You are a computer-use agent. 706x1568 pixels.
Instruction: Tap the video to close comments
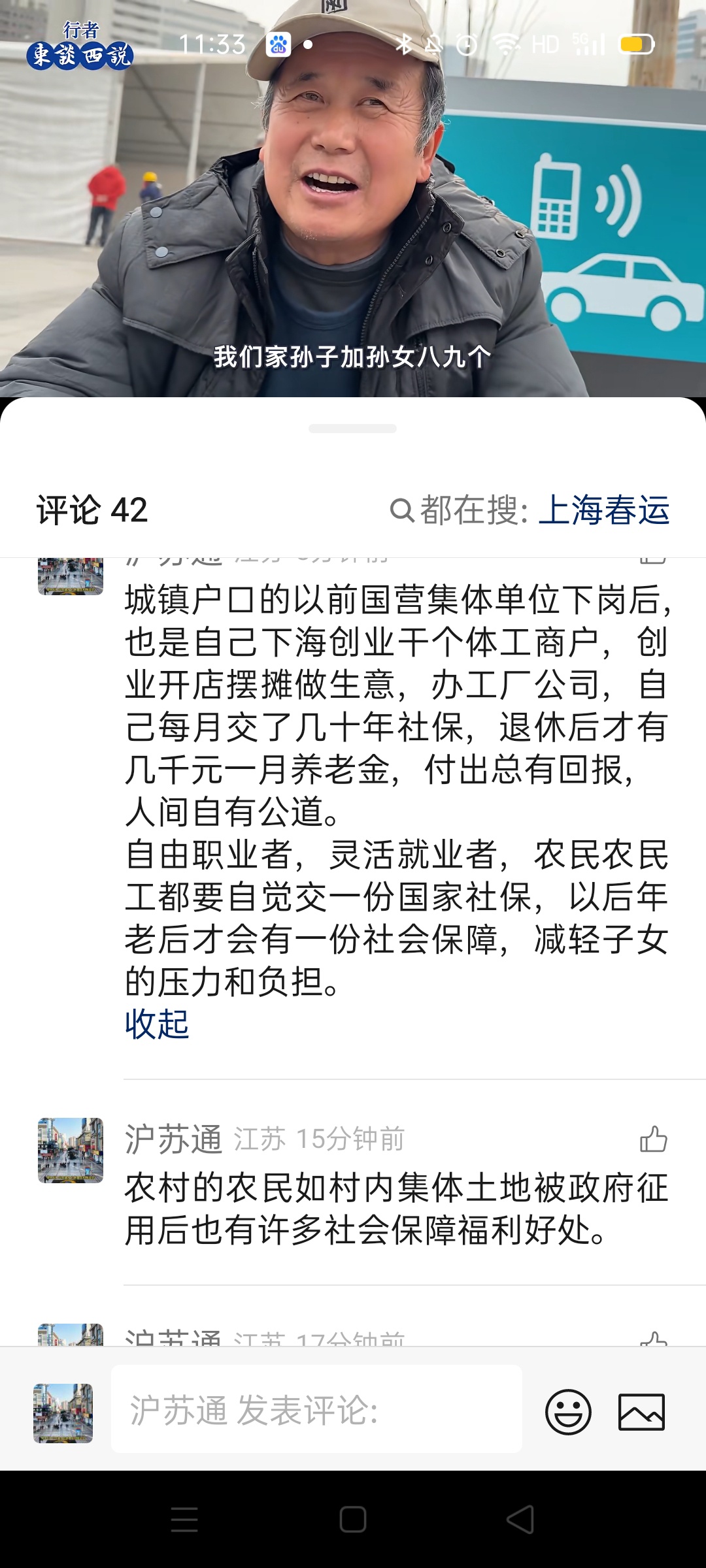[353, 196]
